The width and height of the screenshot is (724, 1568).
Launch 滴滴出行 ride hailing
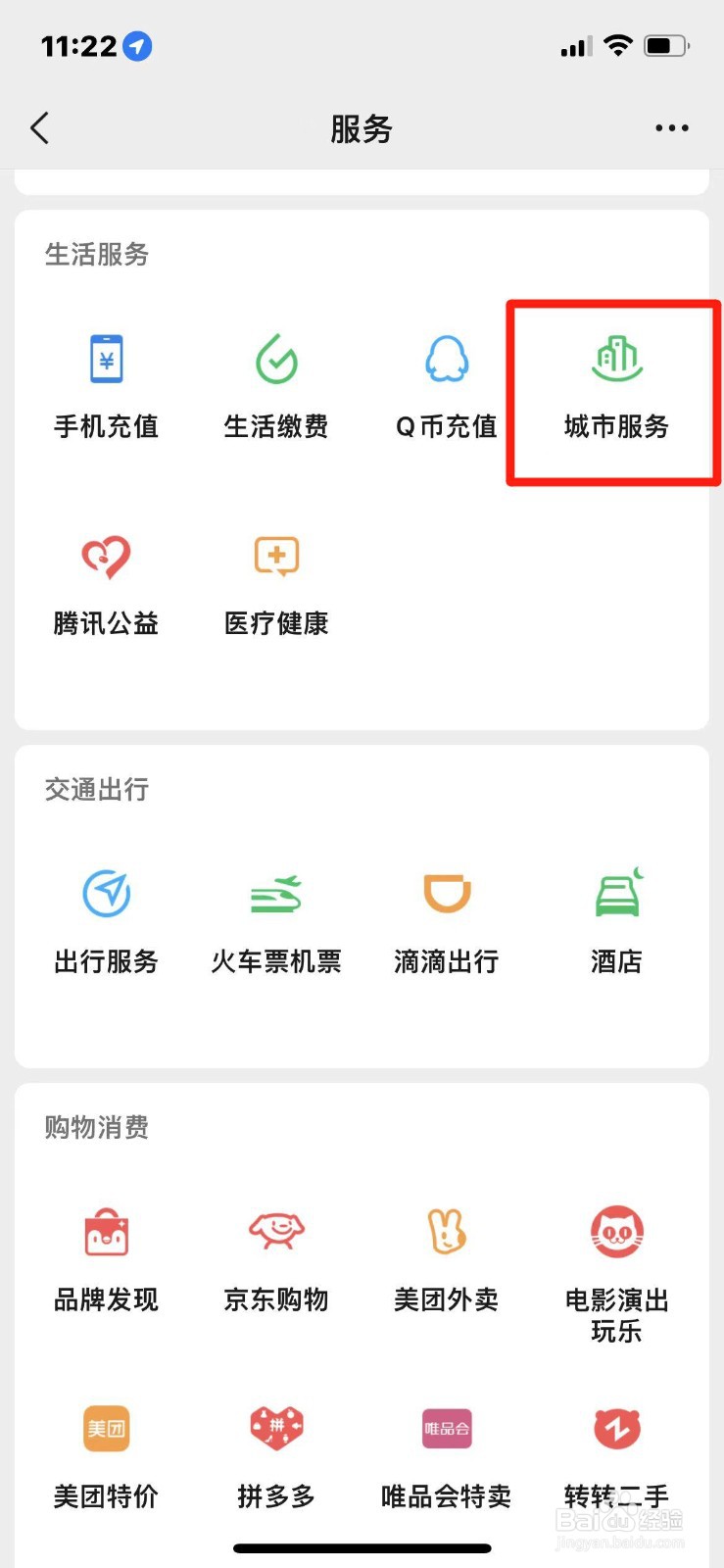point(447,921)
